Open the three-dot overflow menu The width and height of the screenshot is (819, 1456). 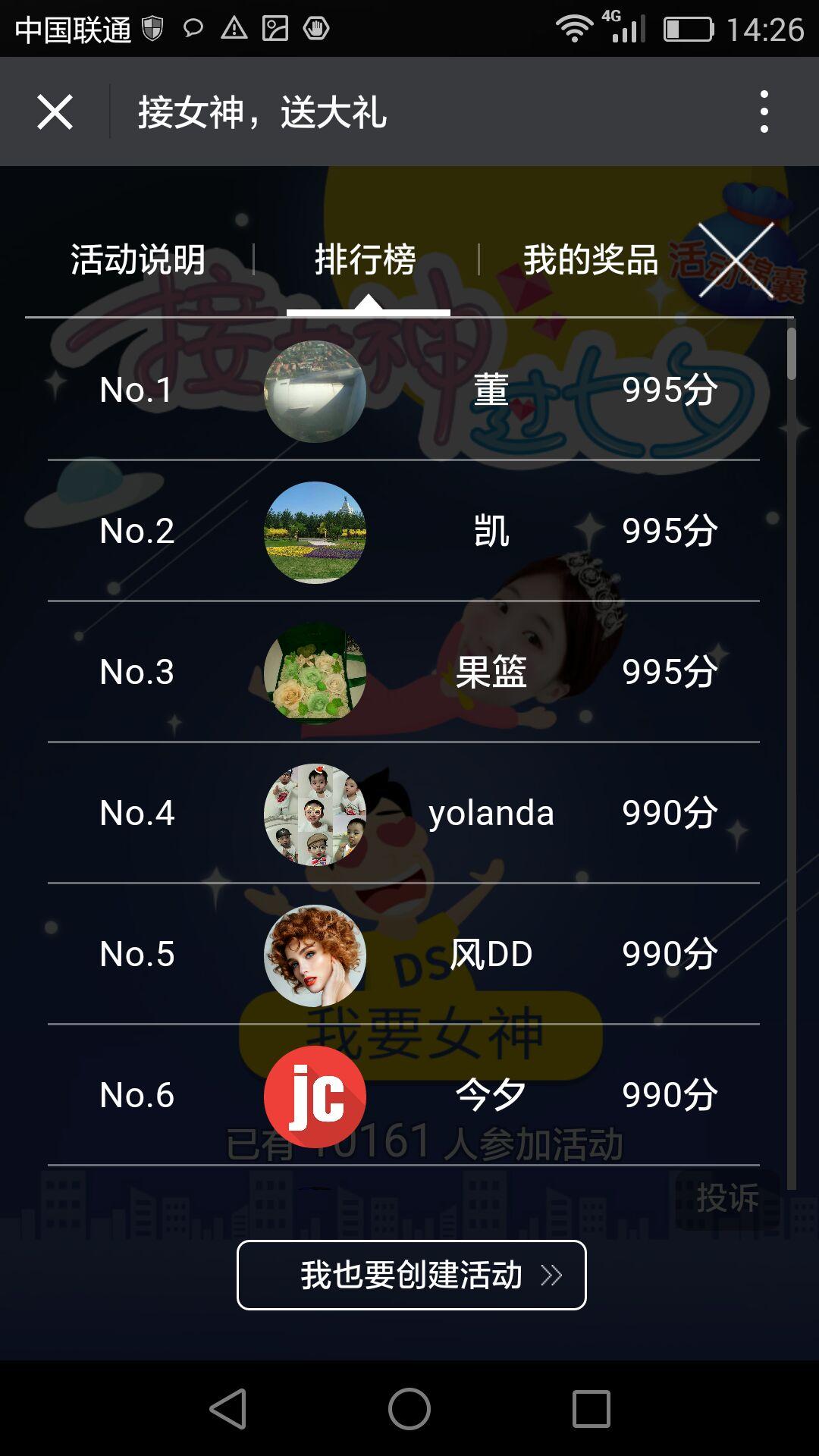[764, 112]
